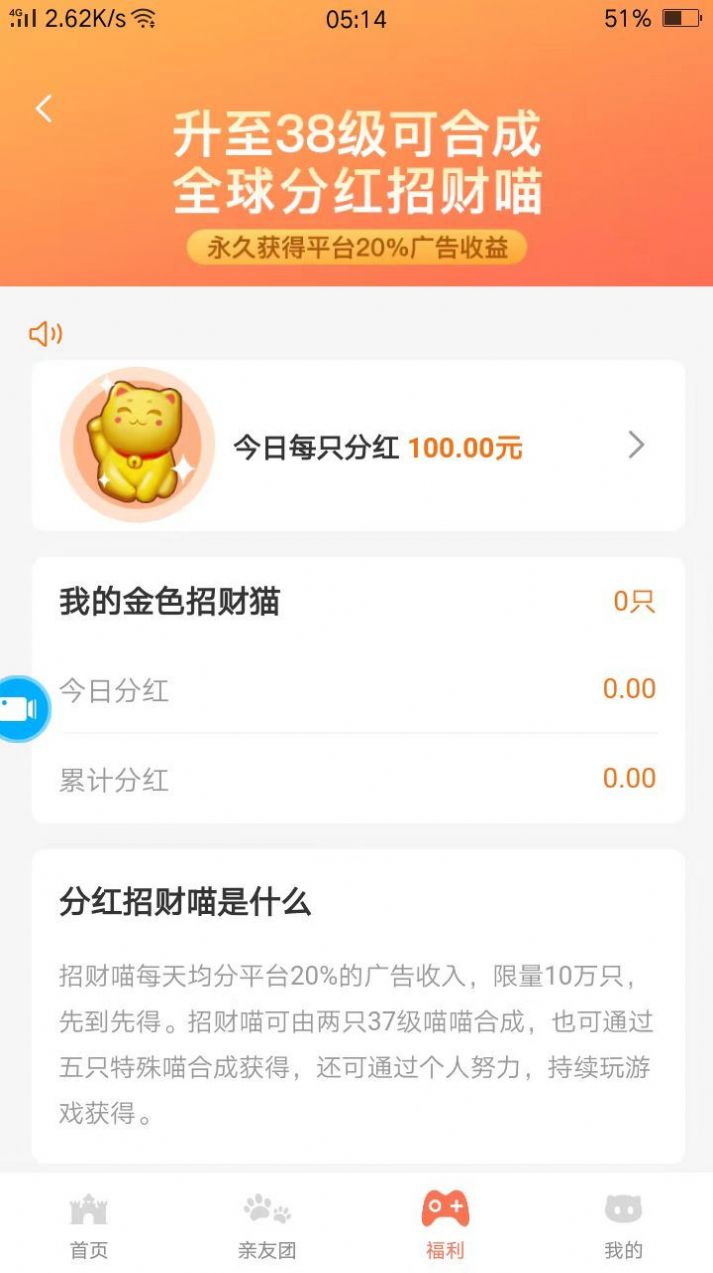Select the 福利 tab
This screenshot has height=1273, width=713.
coord(445,1225)
